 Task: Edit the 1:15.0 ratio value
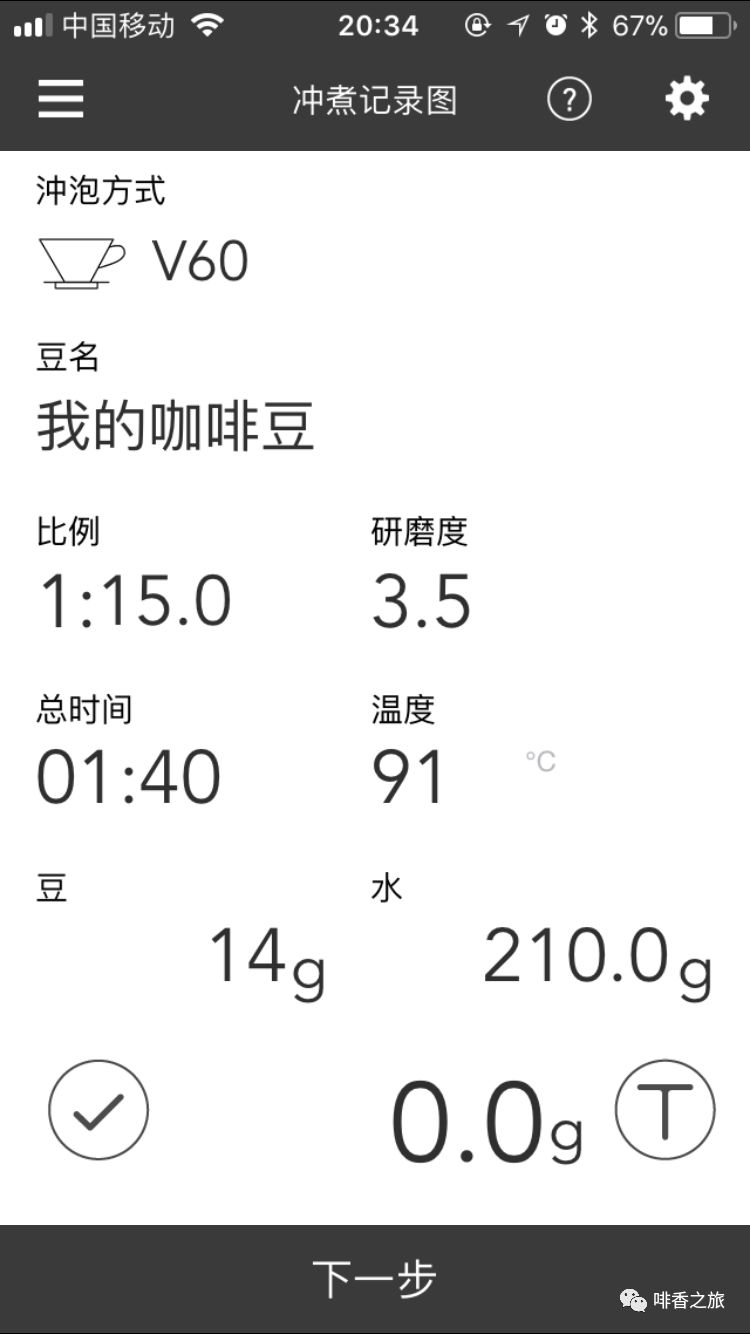[135, 601]
